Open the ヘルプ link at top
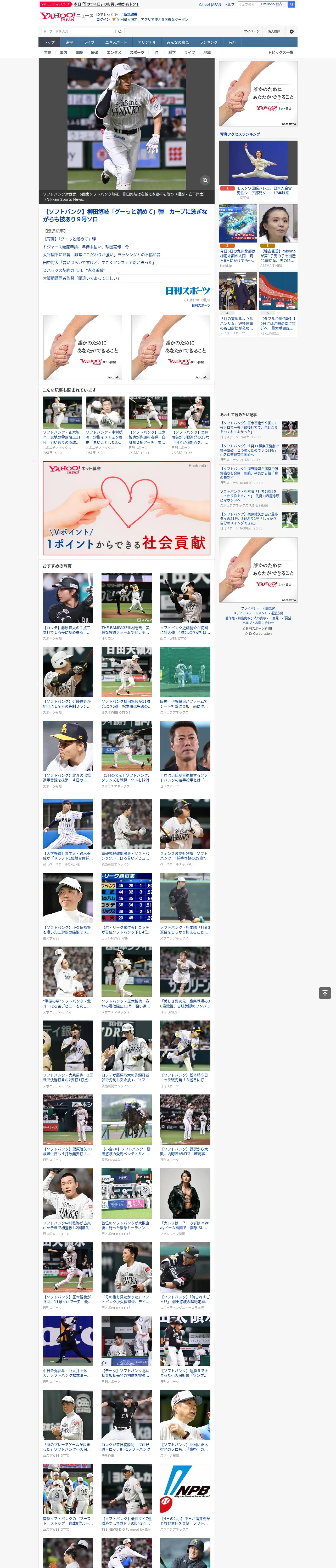The height and width of the screenshot is (1568, 336). (x=229, y=4)
